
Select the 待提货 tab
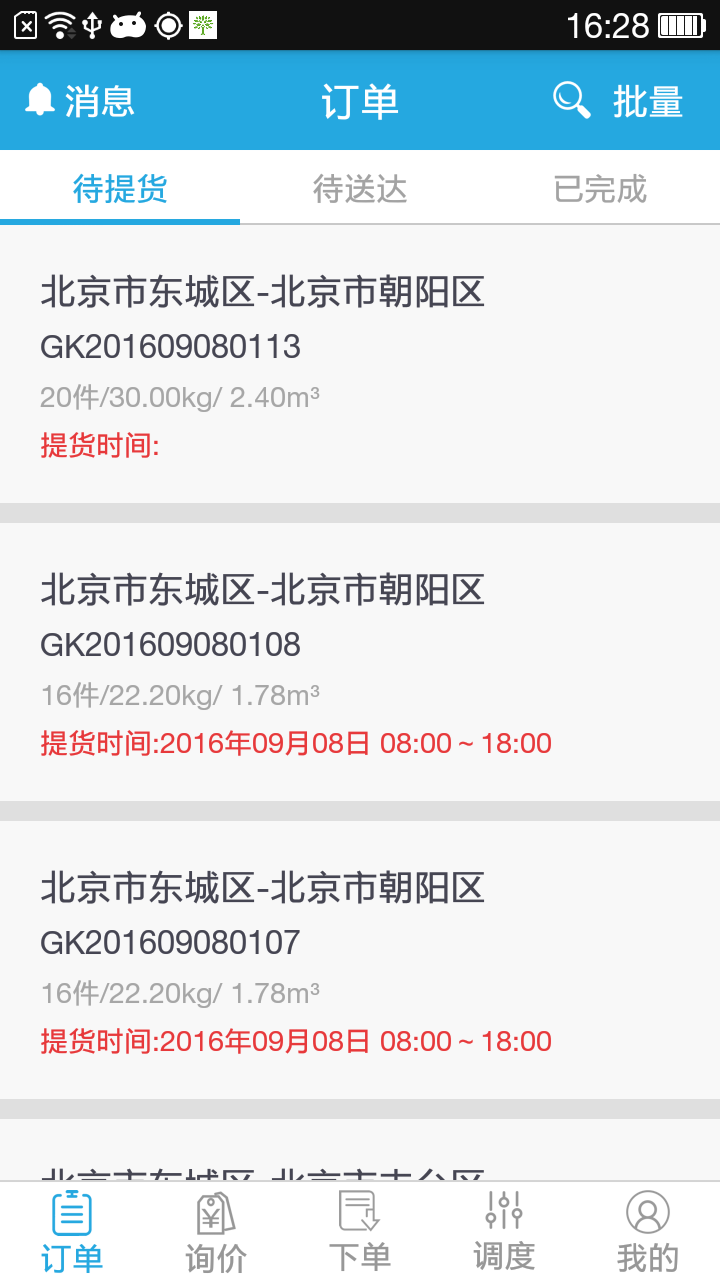120,189
